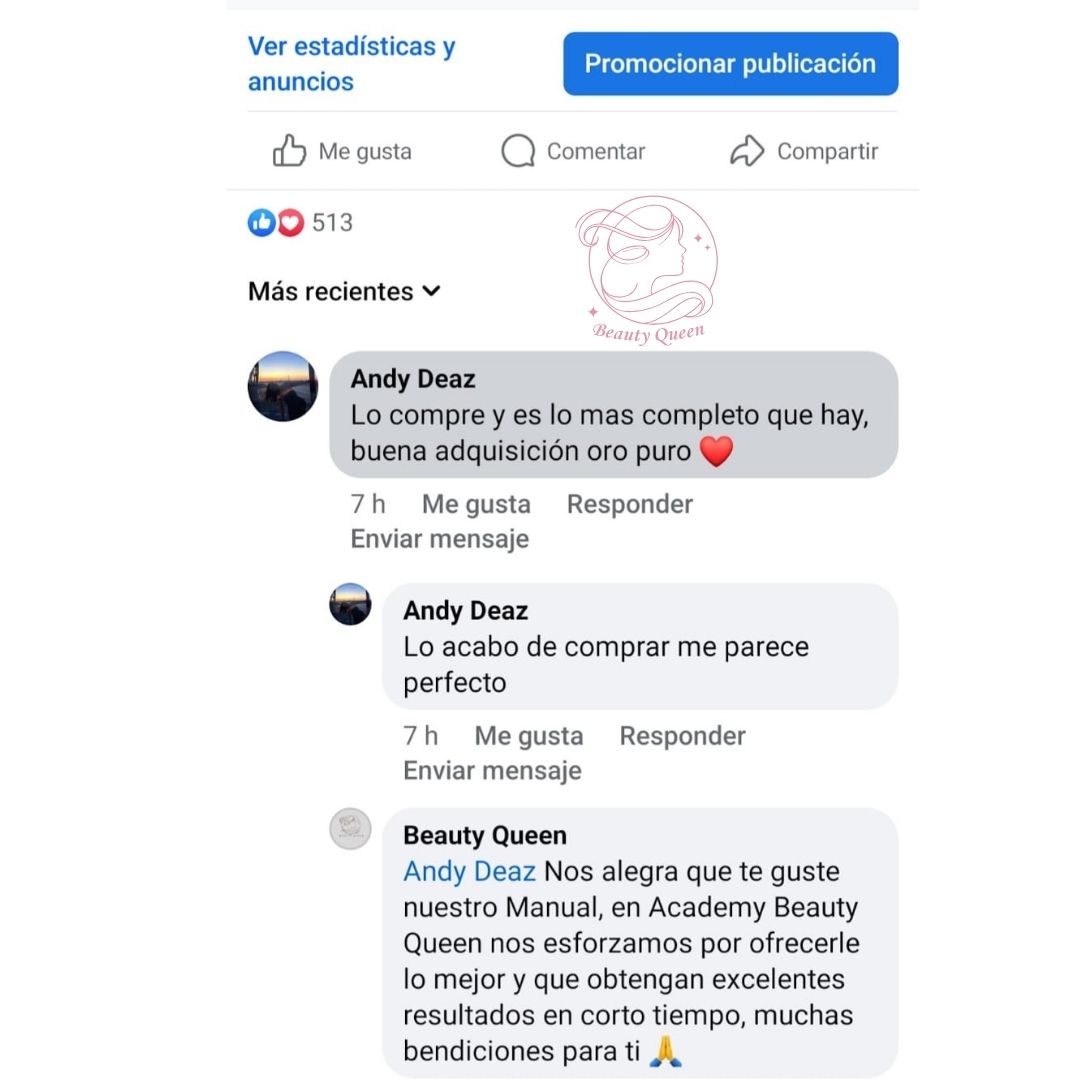Like Andy Deaz's 'oro puro' comment
Viewport: 1080px width, 1080px height.
point(476,505)
